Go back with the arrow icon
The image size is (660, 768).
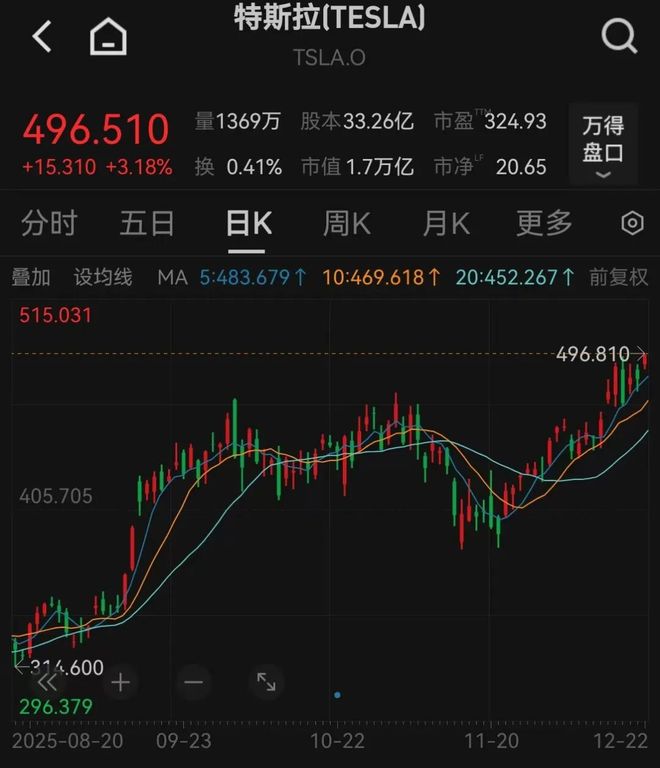(41, 37)
